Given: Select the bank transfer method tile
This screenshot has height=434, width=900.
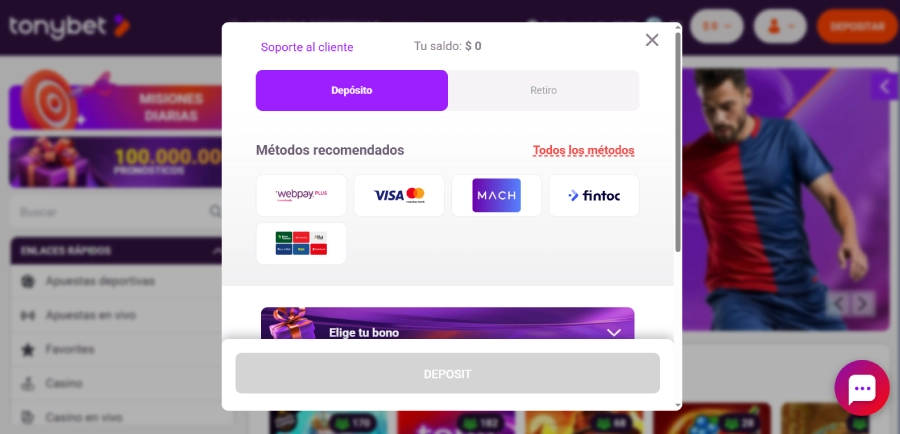Looking at the screenshot, I should coord(301,243).
